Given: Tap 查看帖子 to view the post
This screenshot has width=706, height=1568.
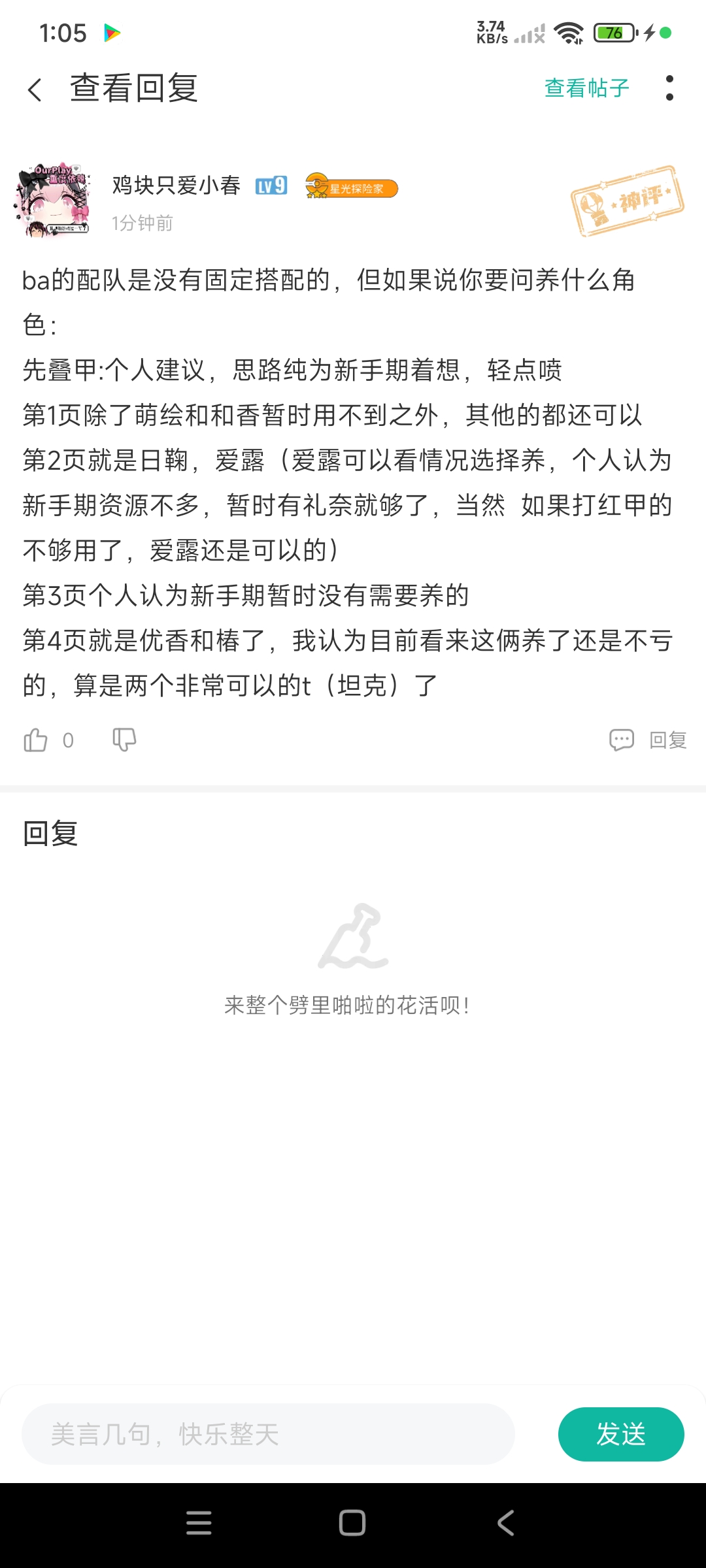Looking at the screenshot, I should tap(586, 87).
